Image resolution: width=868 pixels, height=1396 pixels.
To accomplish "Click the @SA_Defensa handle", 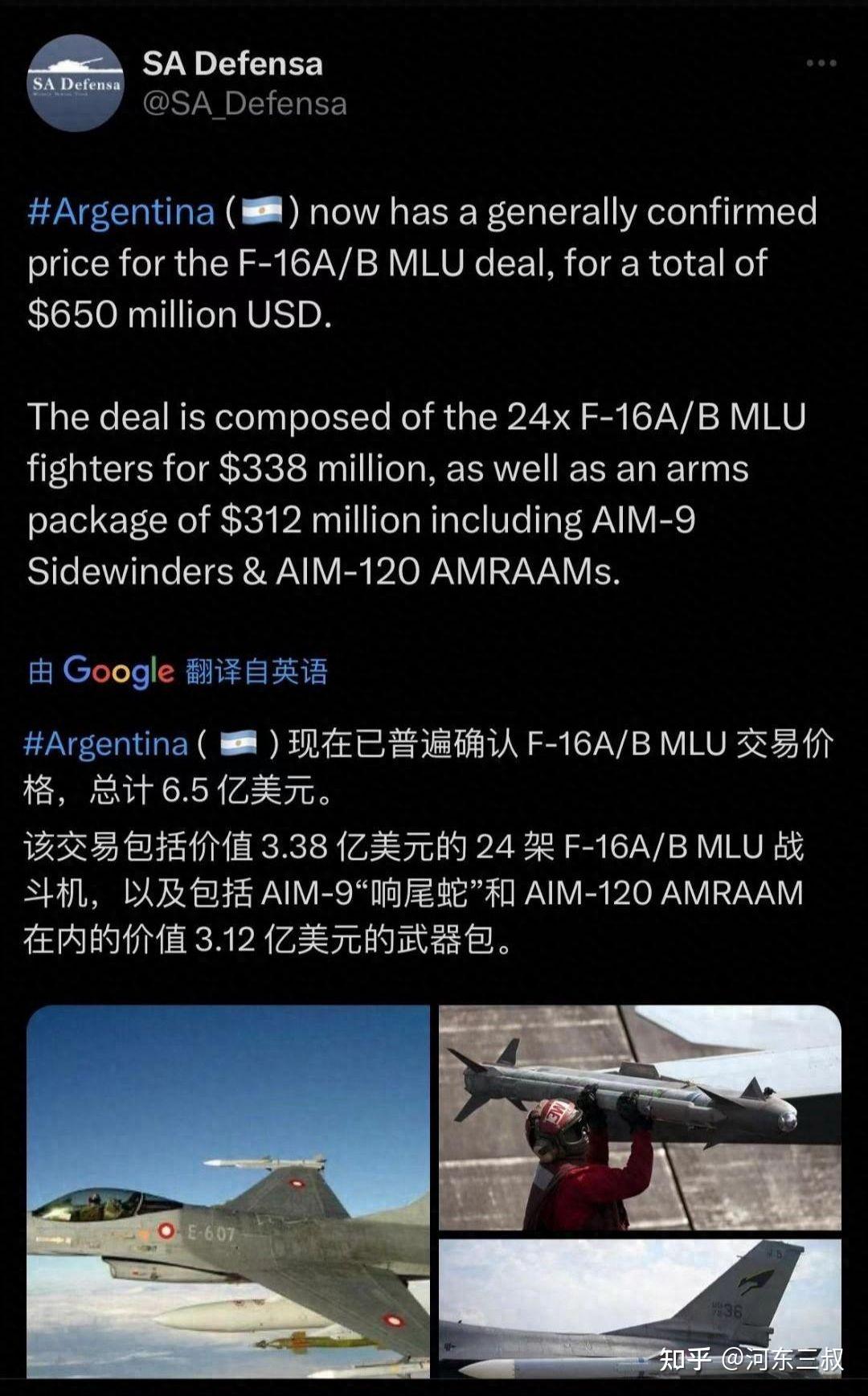I will (245, 104).
